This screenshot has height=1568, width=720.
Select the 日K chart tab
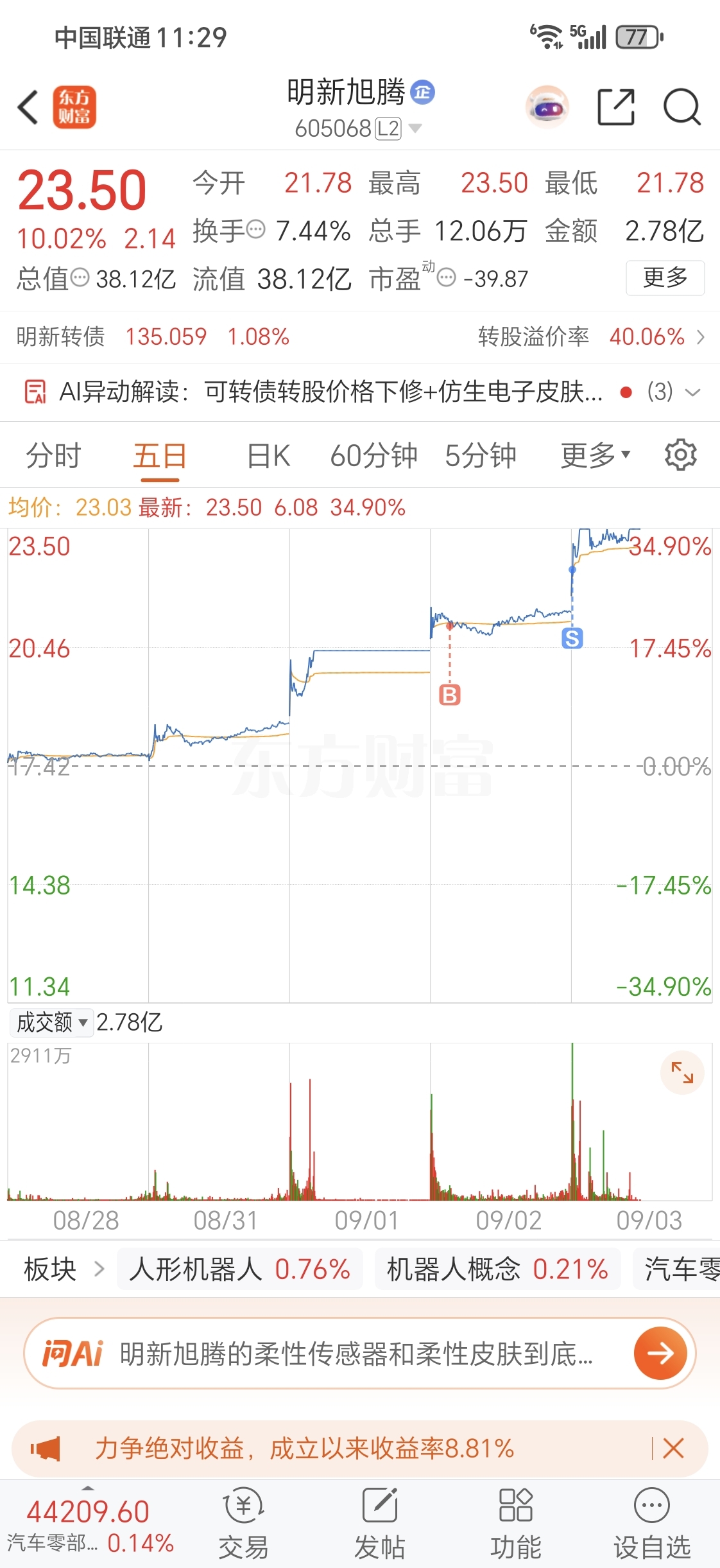tap(269, 456)
